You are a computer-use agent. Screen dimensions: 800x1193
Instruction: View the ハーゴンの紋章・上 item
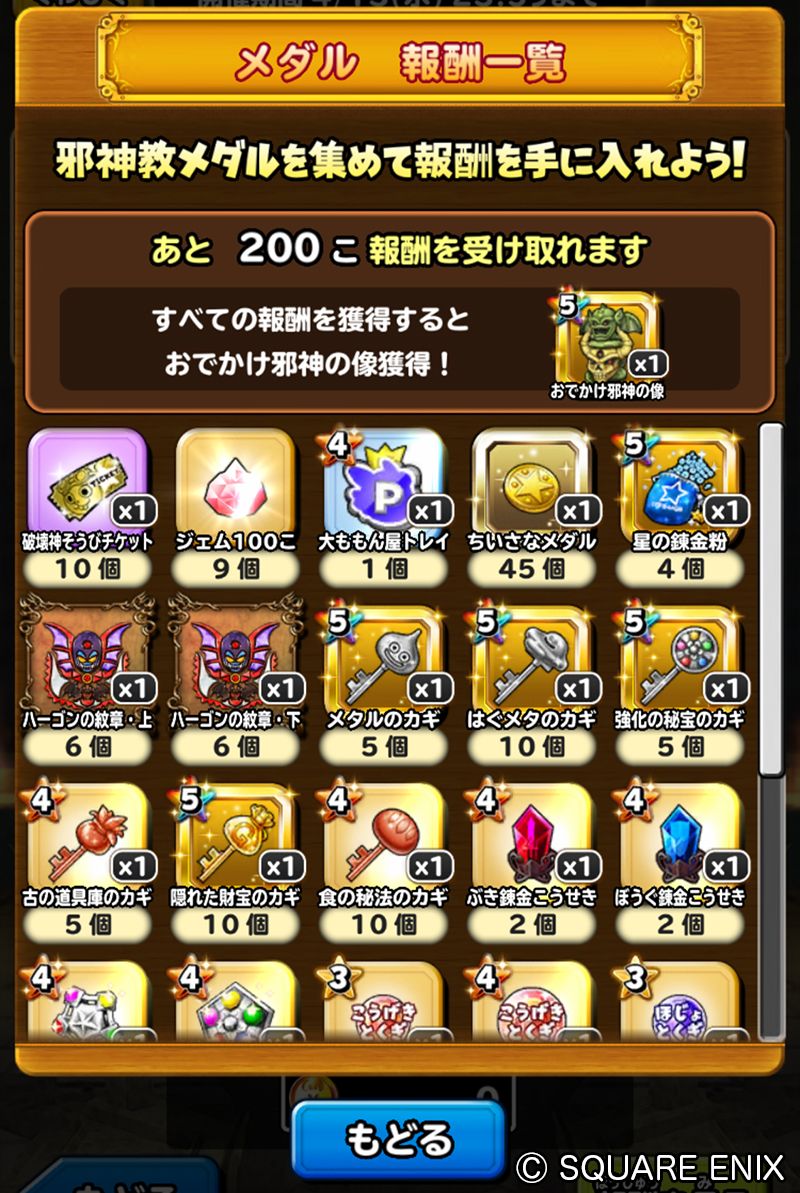[88, 657]
